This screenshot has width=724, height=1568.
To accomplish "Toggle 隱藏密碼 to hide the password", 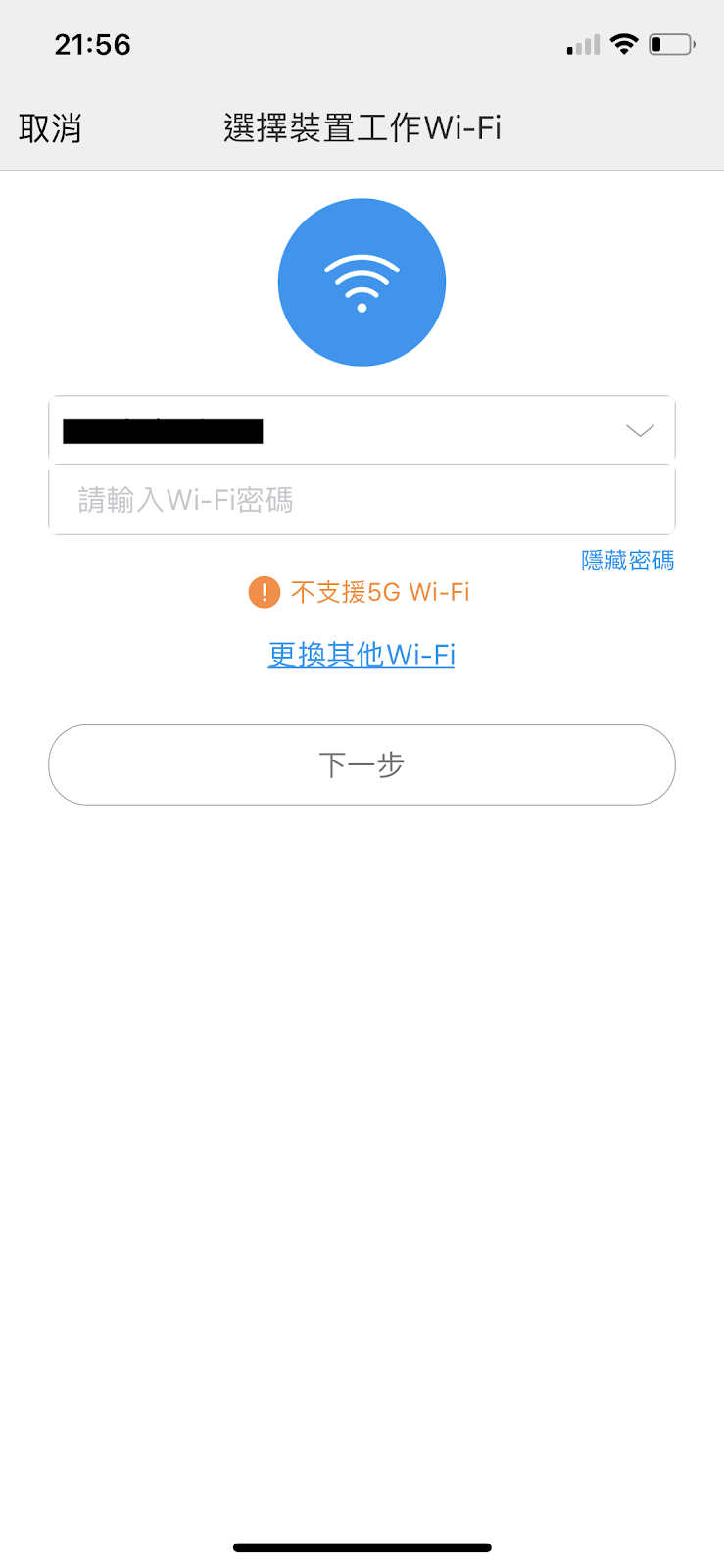I will 627,561.
